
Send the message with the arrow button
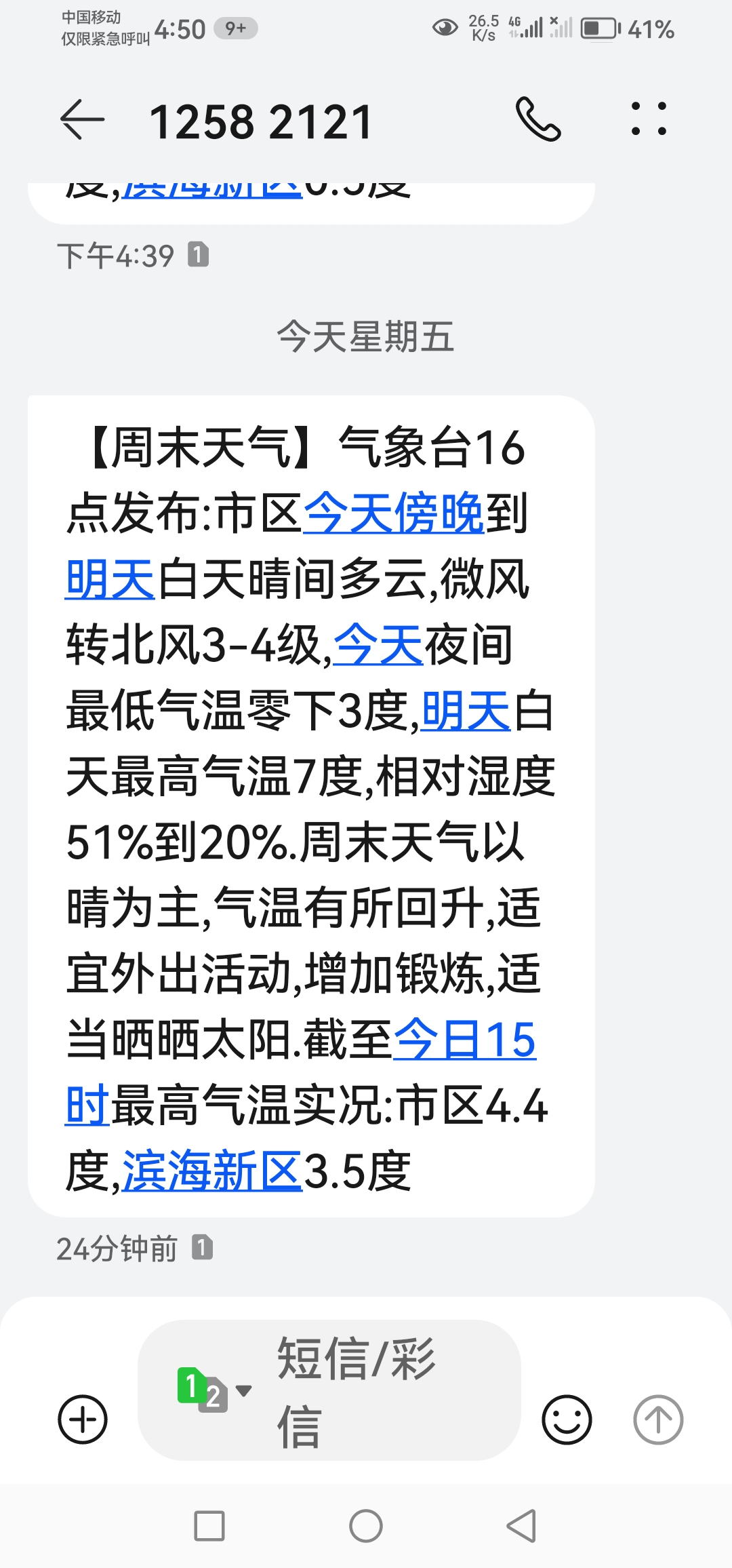tap(657, 1419)
